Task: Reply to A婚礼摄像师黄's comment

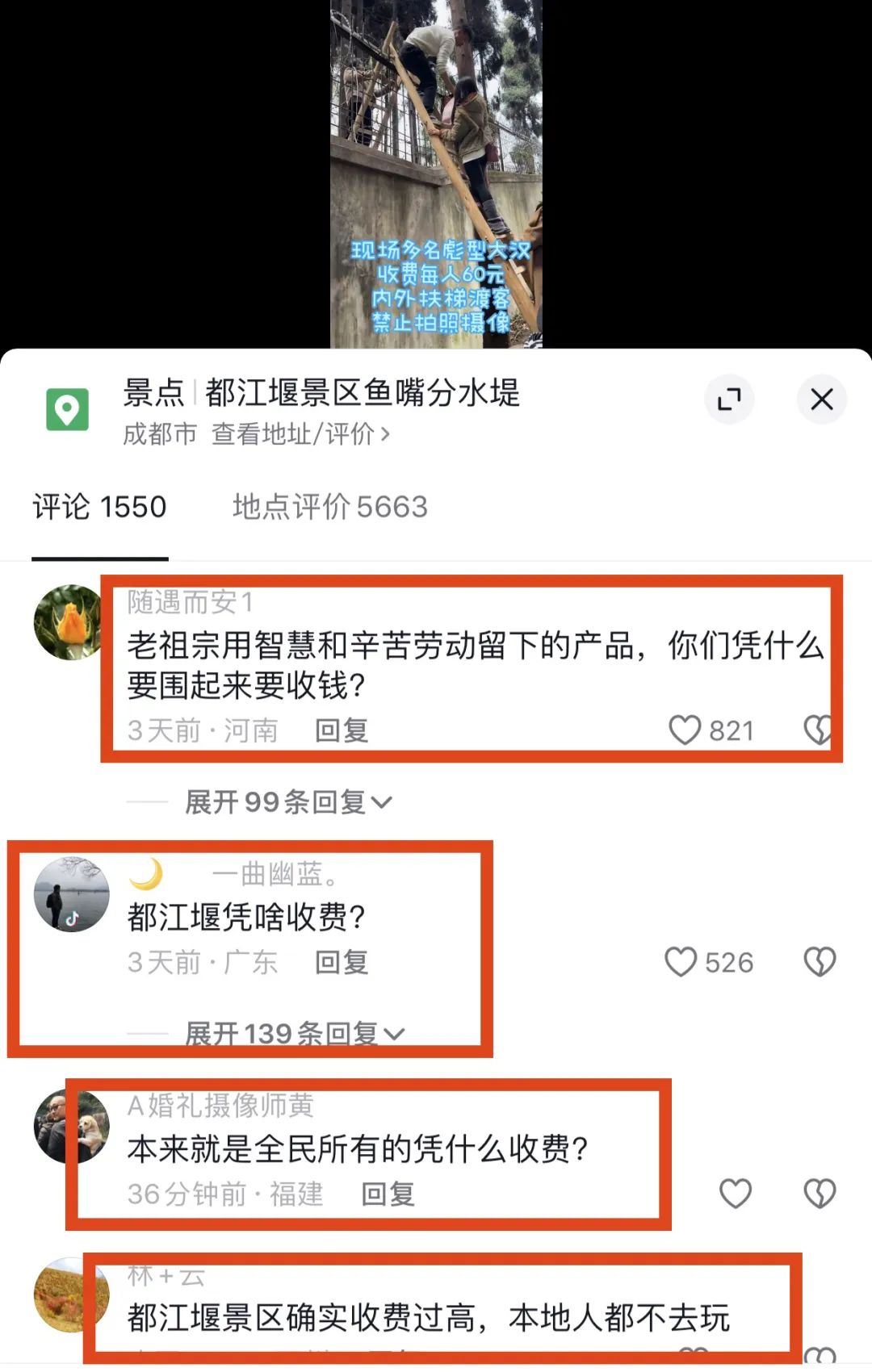Action: 388,1194
